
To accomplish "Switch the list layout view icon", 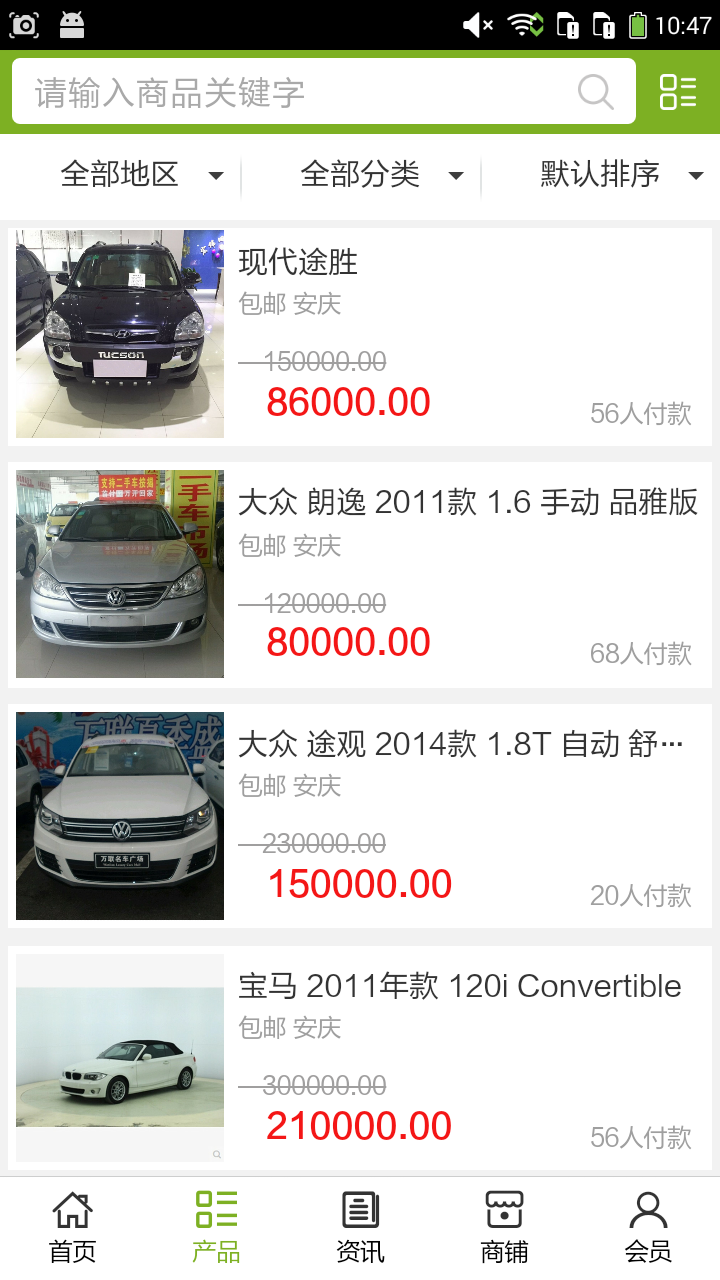I will tap(678, 92).
